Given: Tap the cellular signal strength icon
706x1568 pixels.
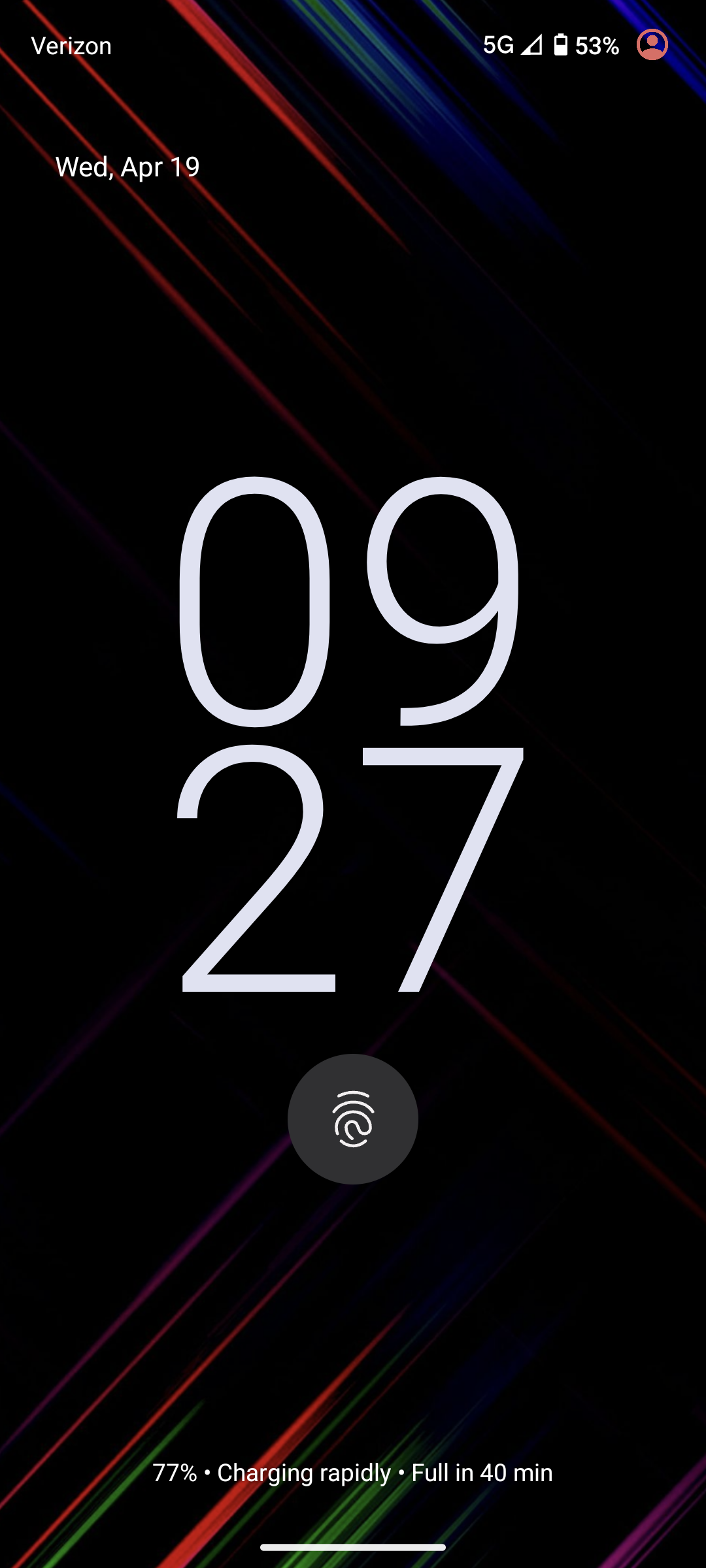Looking at the screenshot, I should point(531,44).
